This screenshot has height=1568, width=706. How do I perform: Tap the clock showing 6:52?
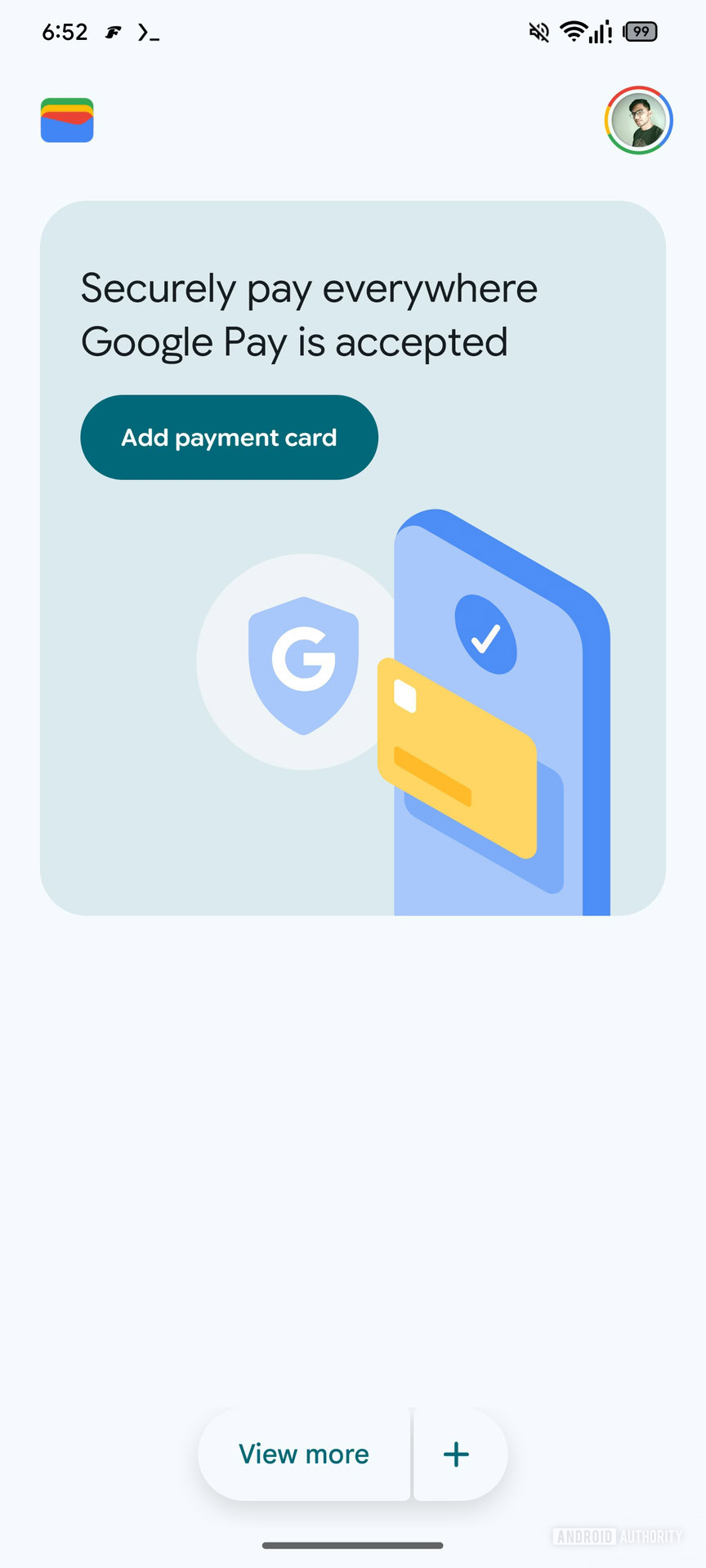[65, 31]
